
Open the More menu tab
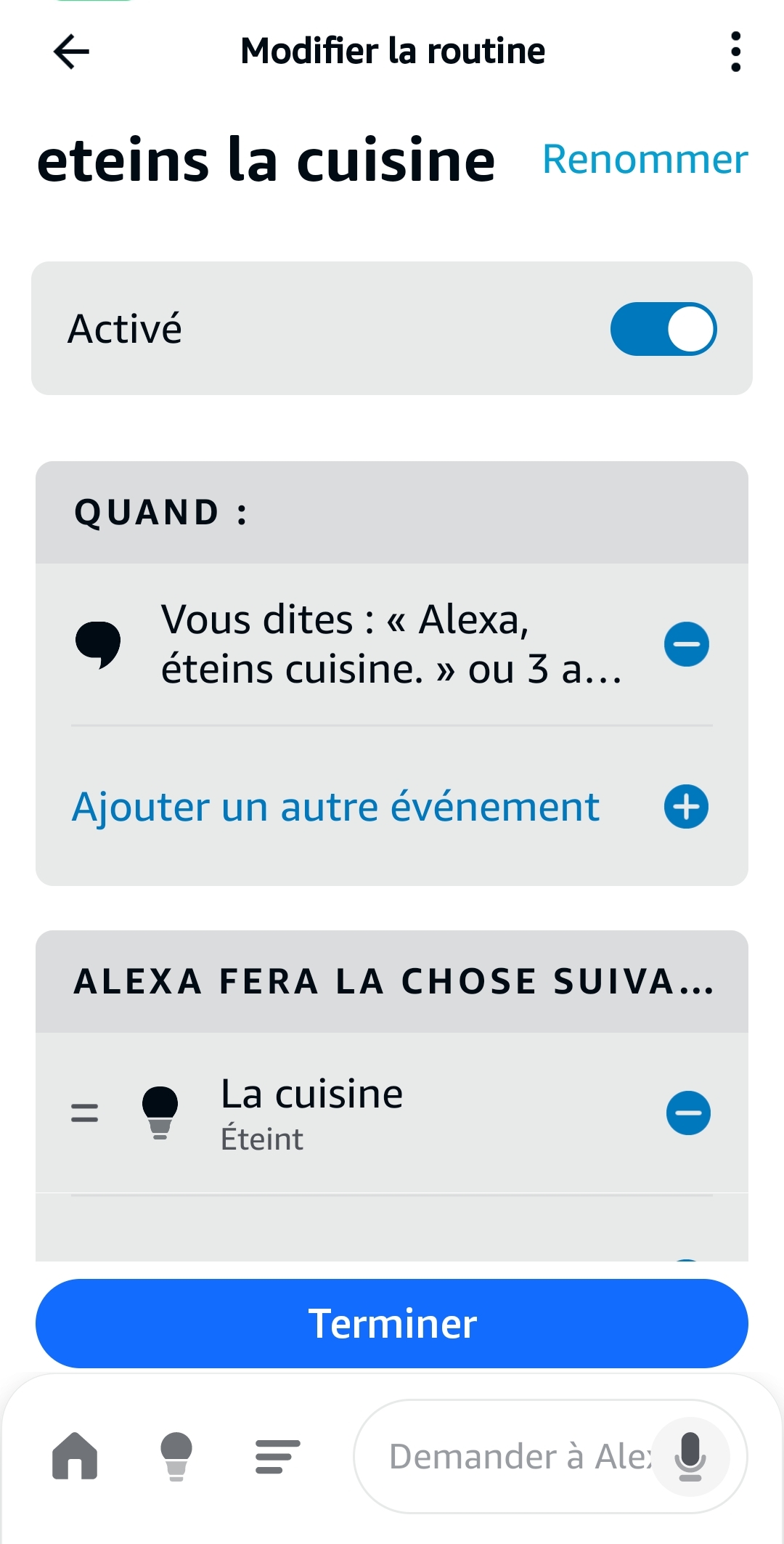pos(277,1456)
